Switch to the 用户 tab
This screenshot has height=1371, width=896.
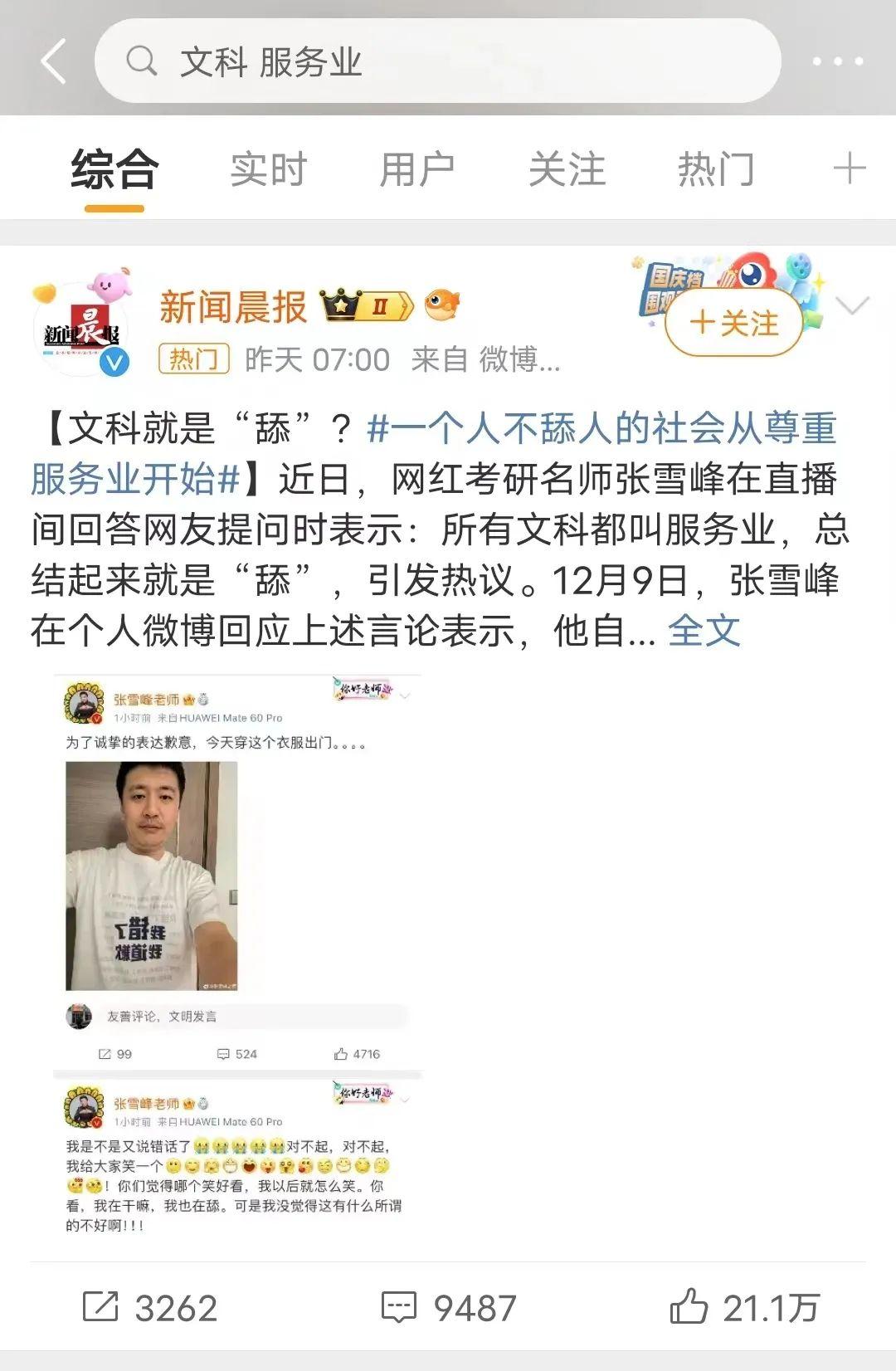(416, 169)
